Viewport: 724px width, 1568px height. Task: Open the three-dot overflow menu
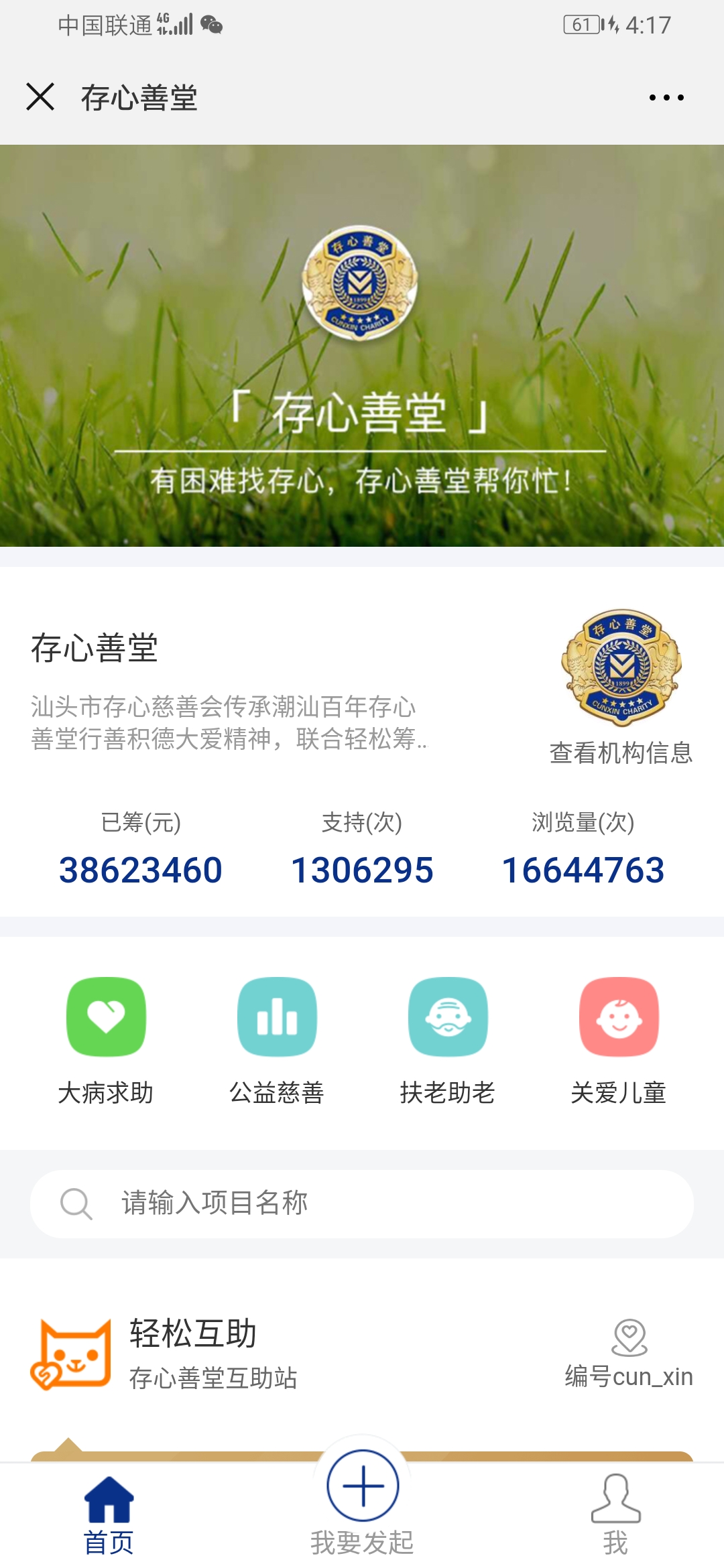(x=666, y=98)
